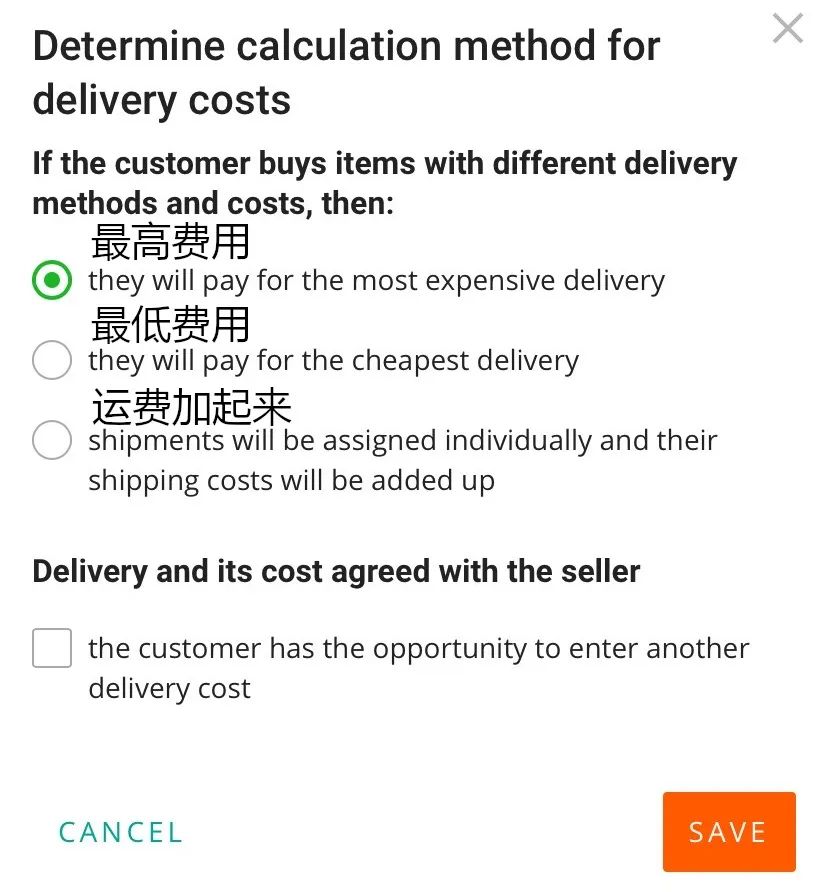
Task: Confirm settings with orange SAVE button
Action: (x=729, y=832)
